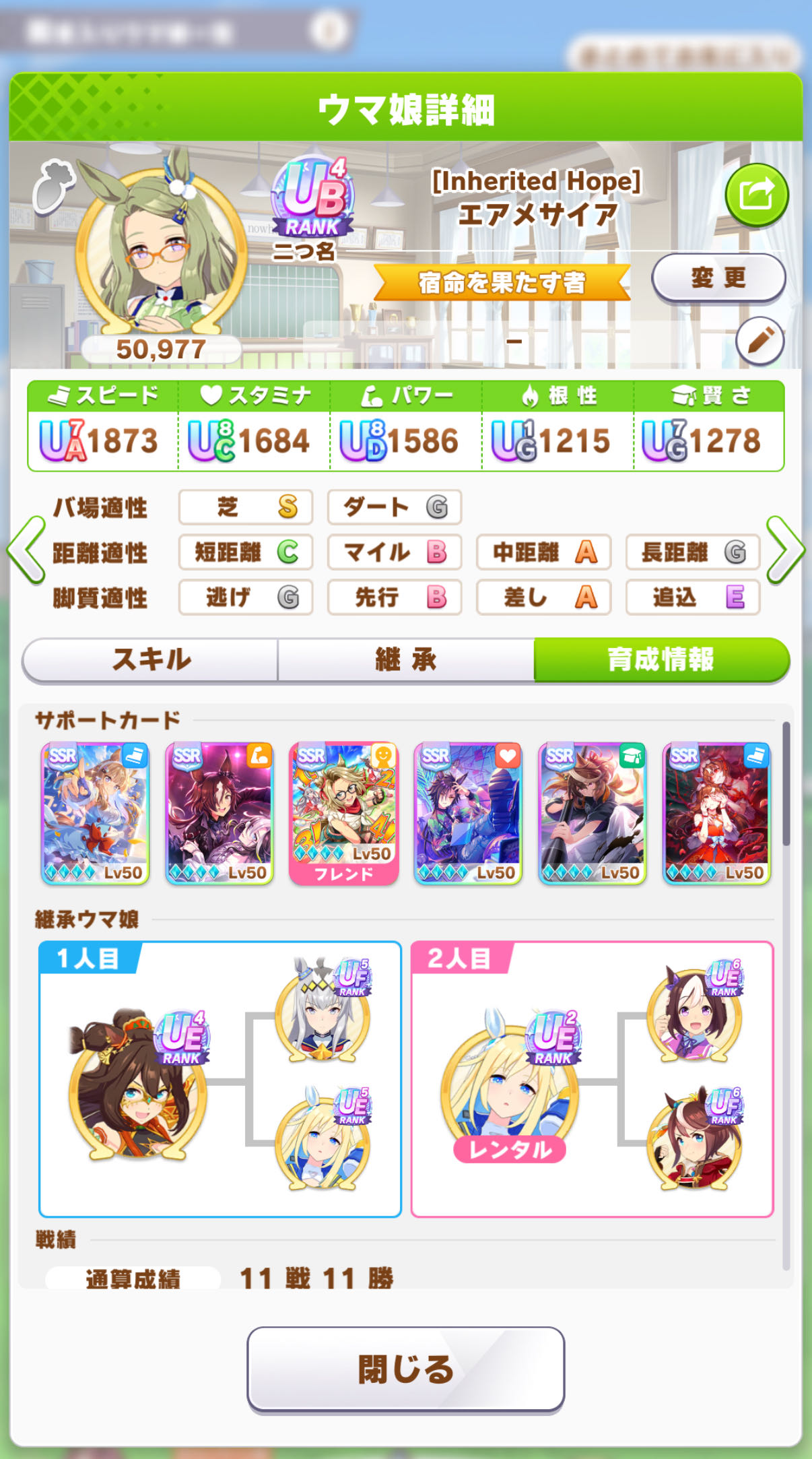Viewport: 812px width, 1459px height.
Task: Open the first speed support card
Action: tap(95, 814)
